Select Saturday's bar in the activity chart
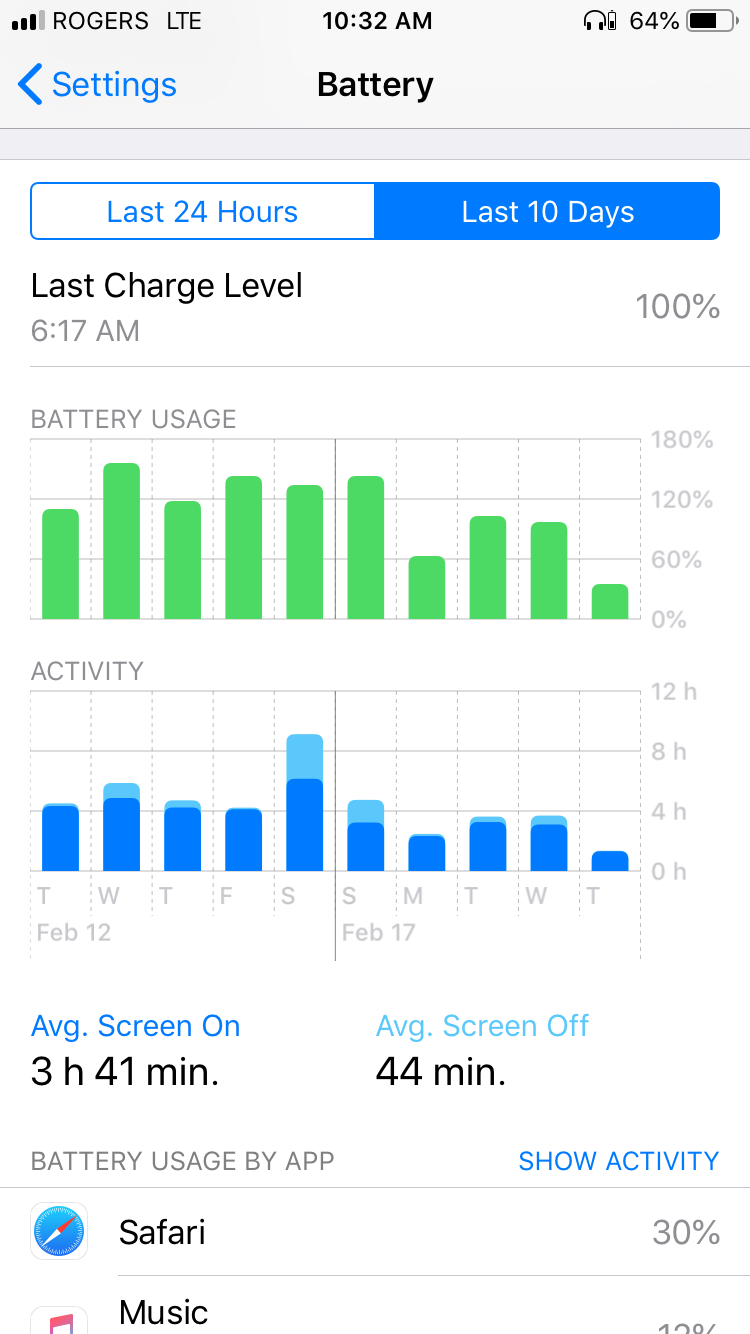750x1334 pixels. pyautogui.click(x=305, y=802)
